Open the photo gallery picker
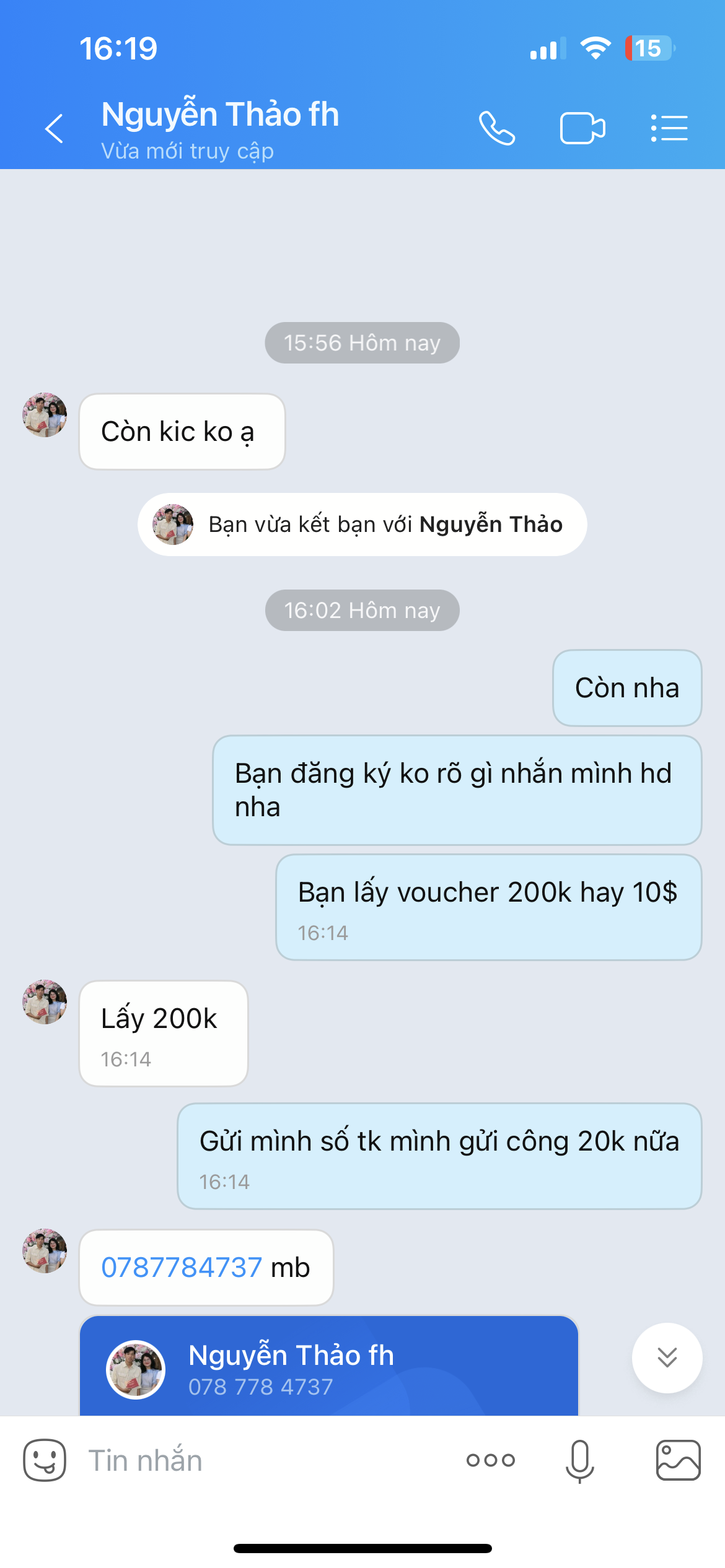The width and height of the screenshot is (725, 1568). (678, 1460)
